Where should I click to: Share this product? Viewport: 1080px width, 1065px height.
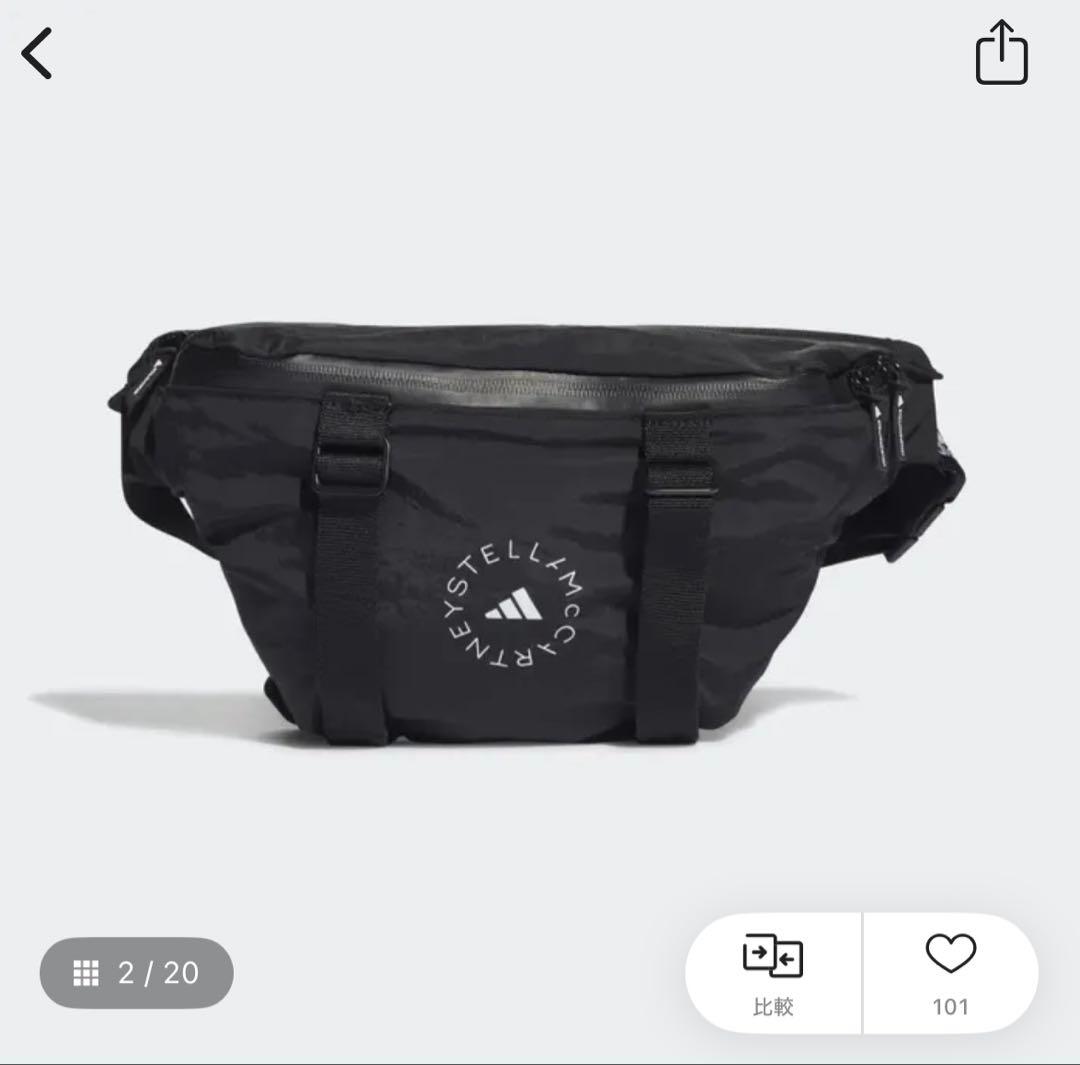[x=1001, y=55]
